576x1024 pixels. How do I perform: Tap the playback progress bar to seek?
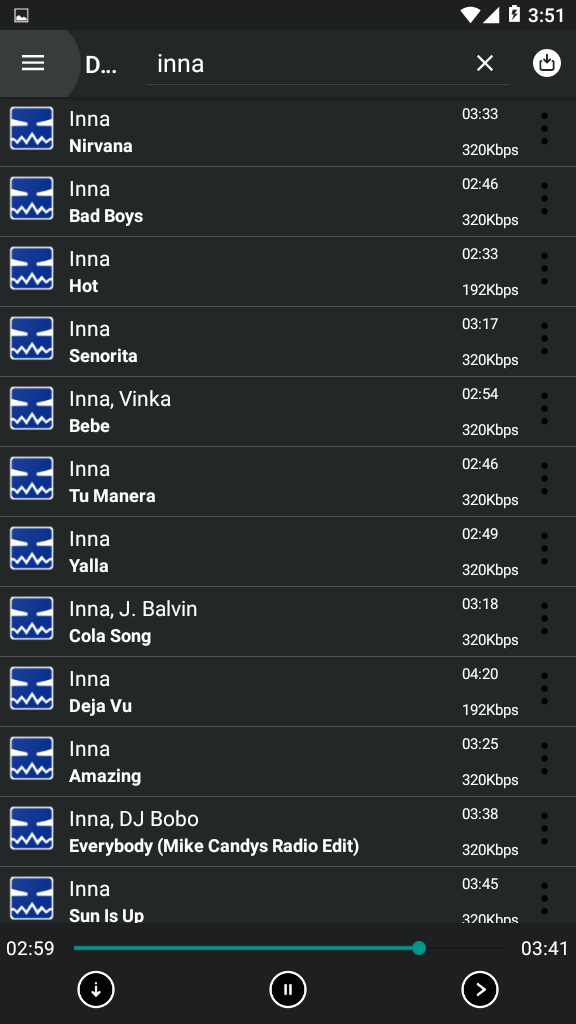coord(287,948)
